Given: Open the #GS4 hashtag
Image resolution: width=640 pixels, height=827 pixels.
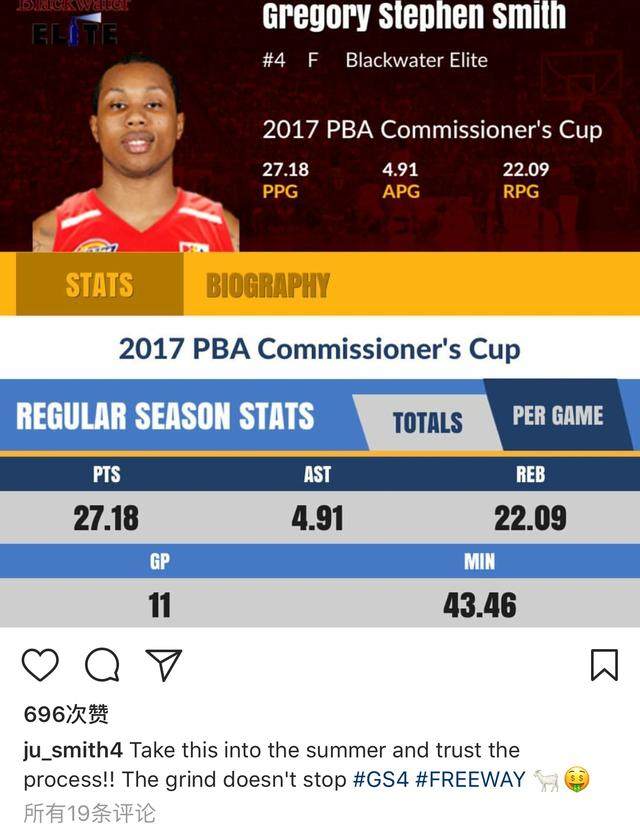Looking at the screenshot, I should pyautogui.click(x=381, y=780).
